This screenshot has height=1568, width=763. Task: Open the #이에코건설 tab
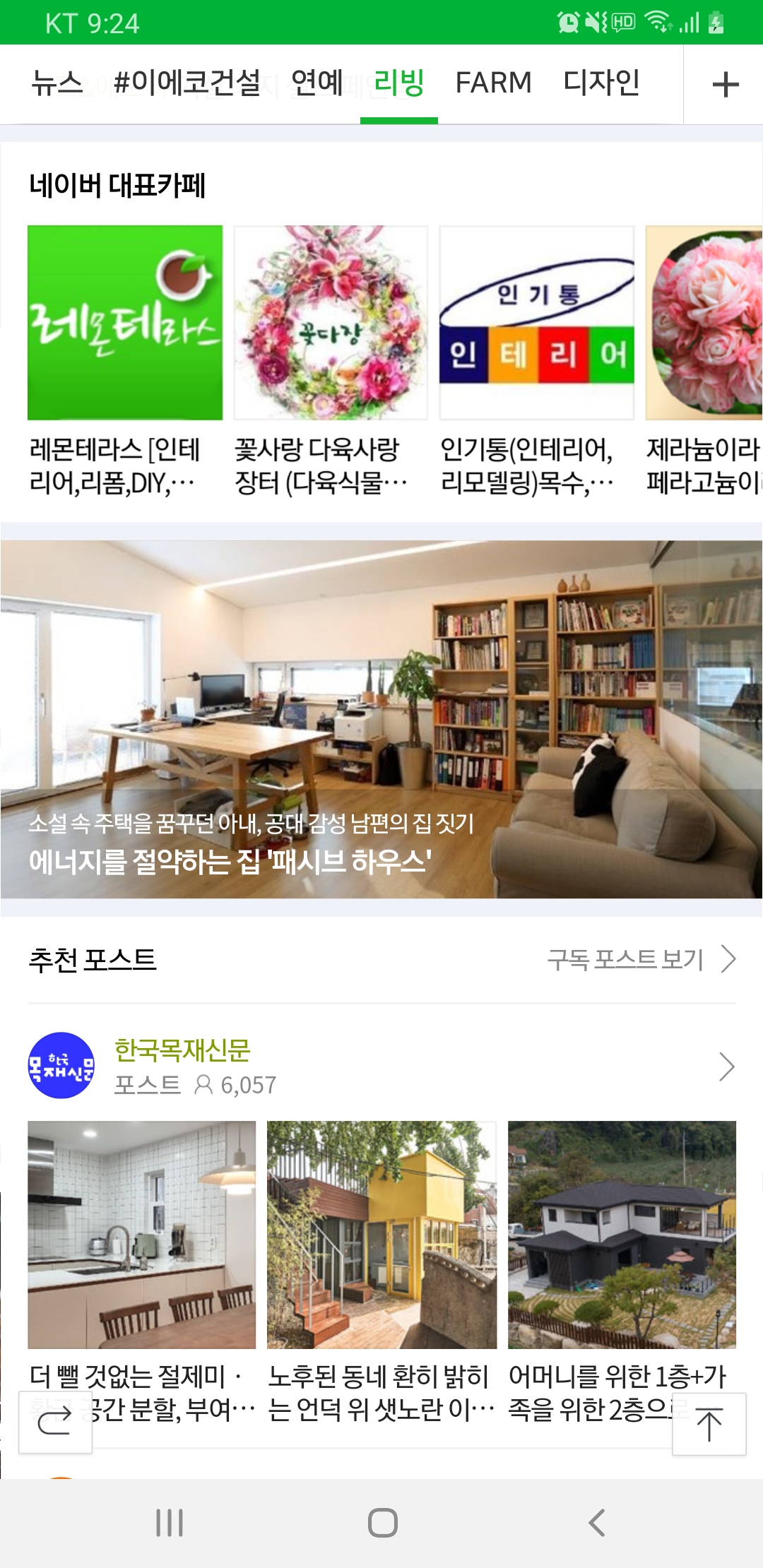click(x=187, y=83)
